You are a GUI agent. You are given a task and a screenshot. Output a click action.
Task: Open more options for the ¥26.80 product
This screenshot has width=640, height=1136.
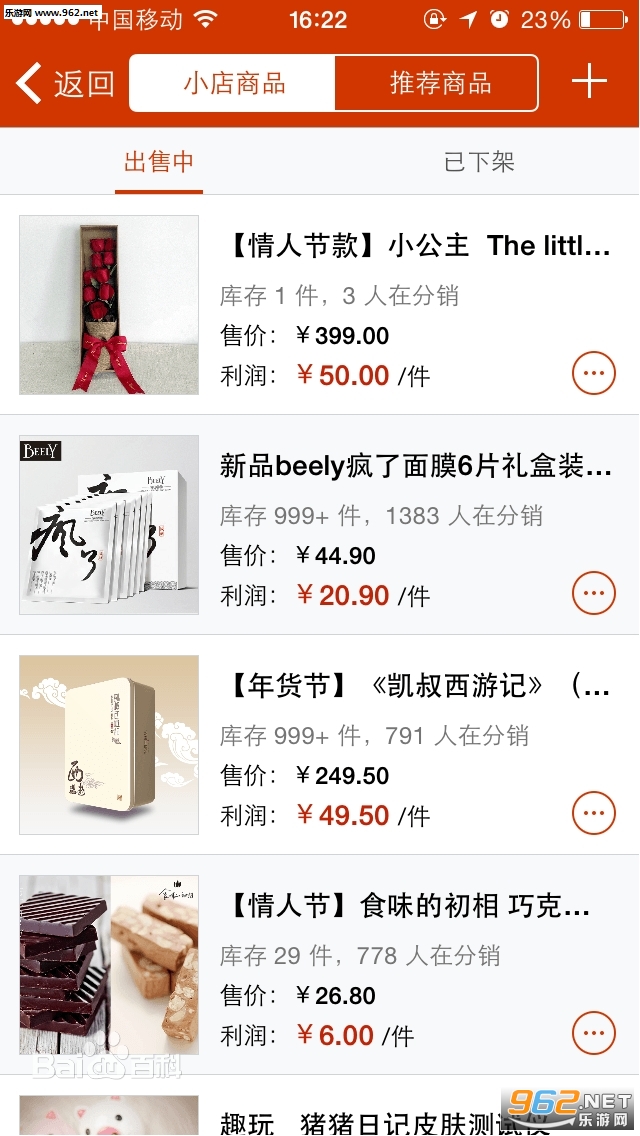coord(593,1033)
